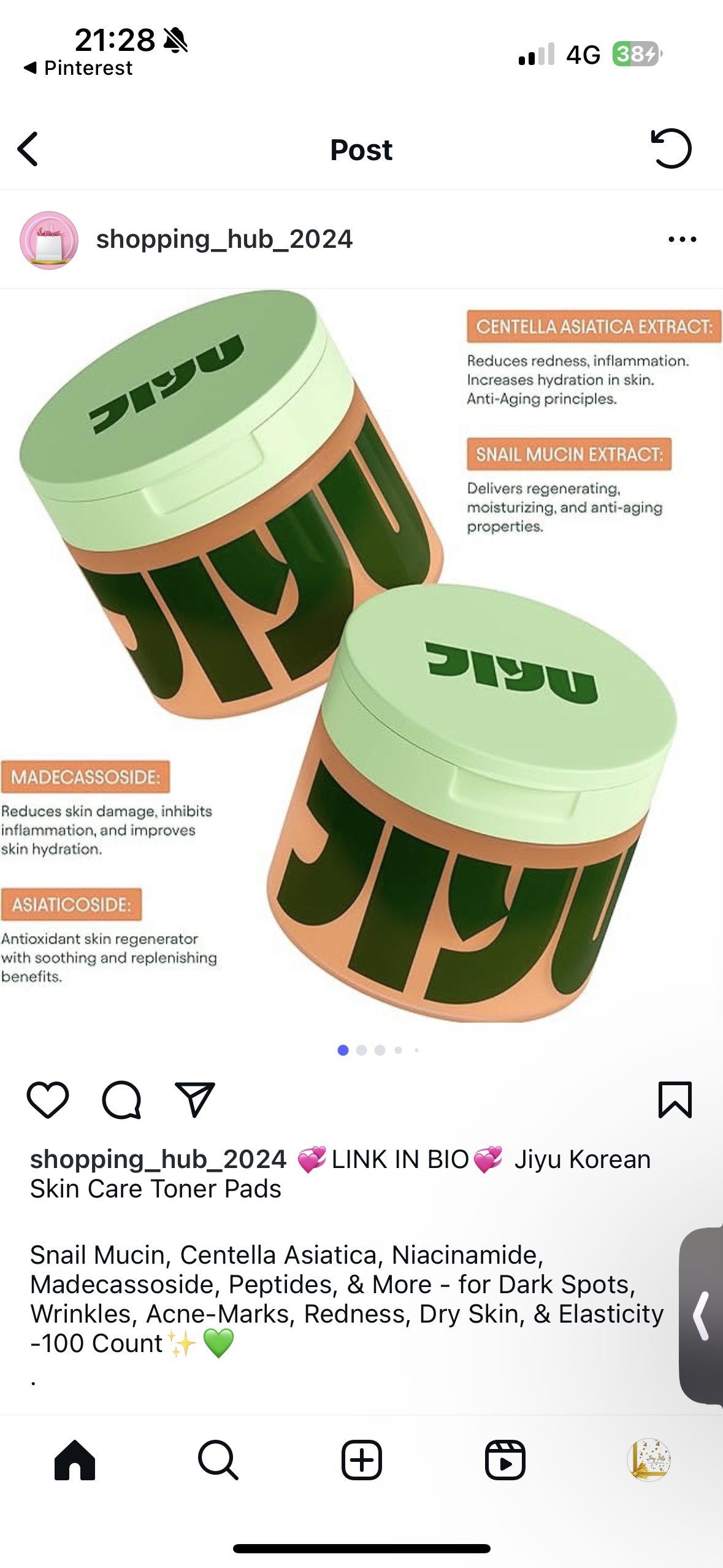
Task: Return to Pinterest via status bar link
Action: [78, 68]
